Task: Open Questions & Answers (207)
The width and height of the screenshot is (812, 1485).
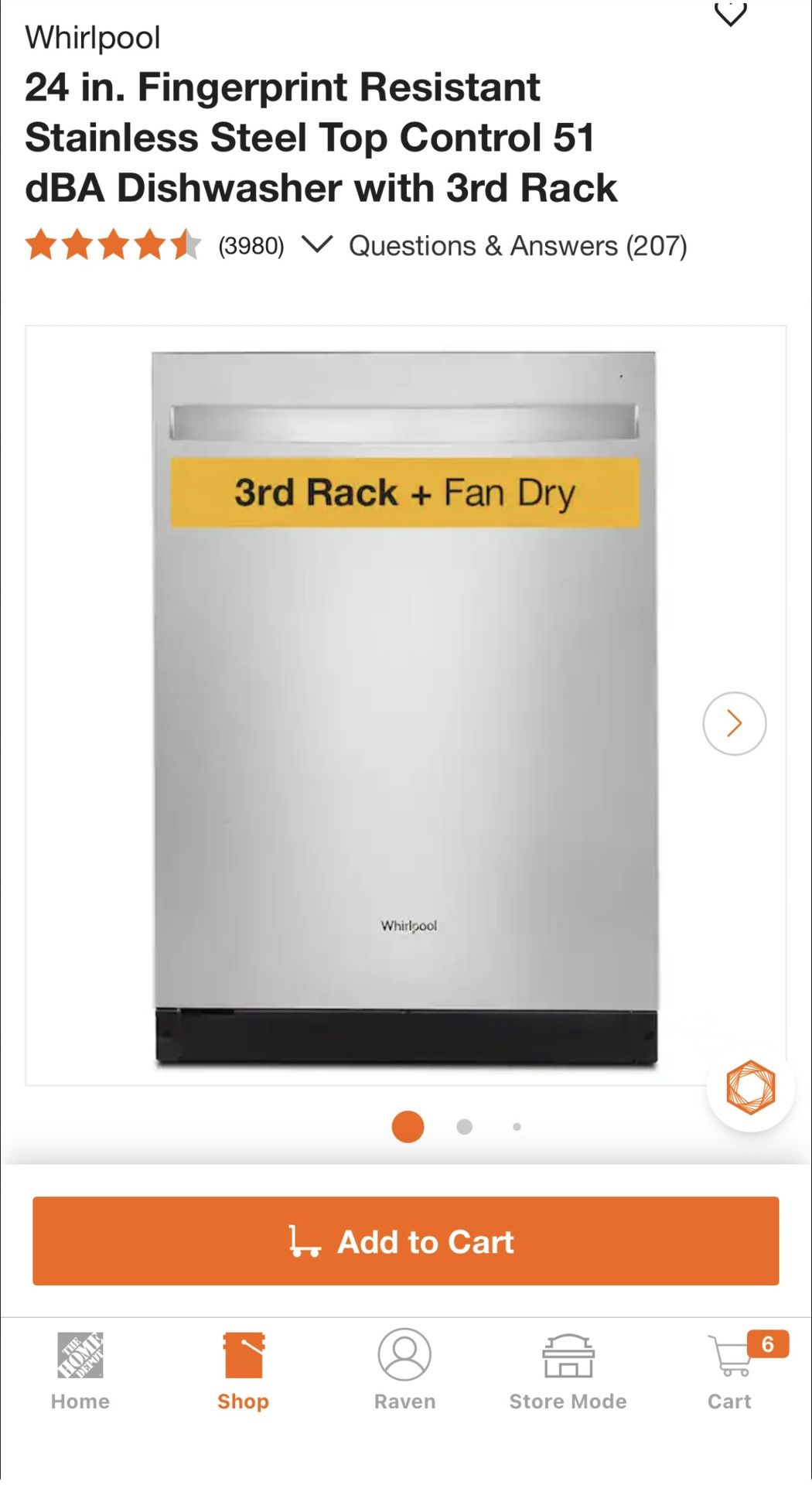Action: coord(517,246)
